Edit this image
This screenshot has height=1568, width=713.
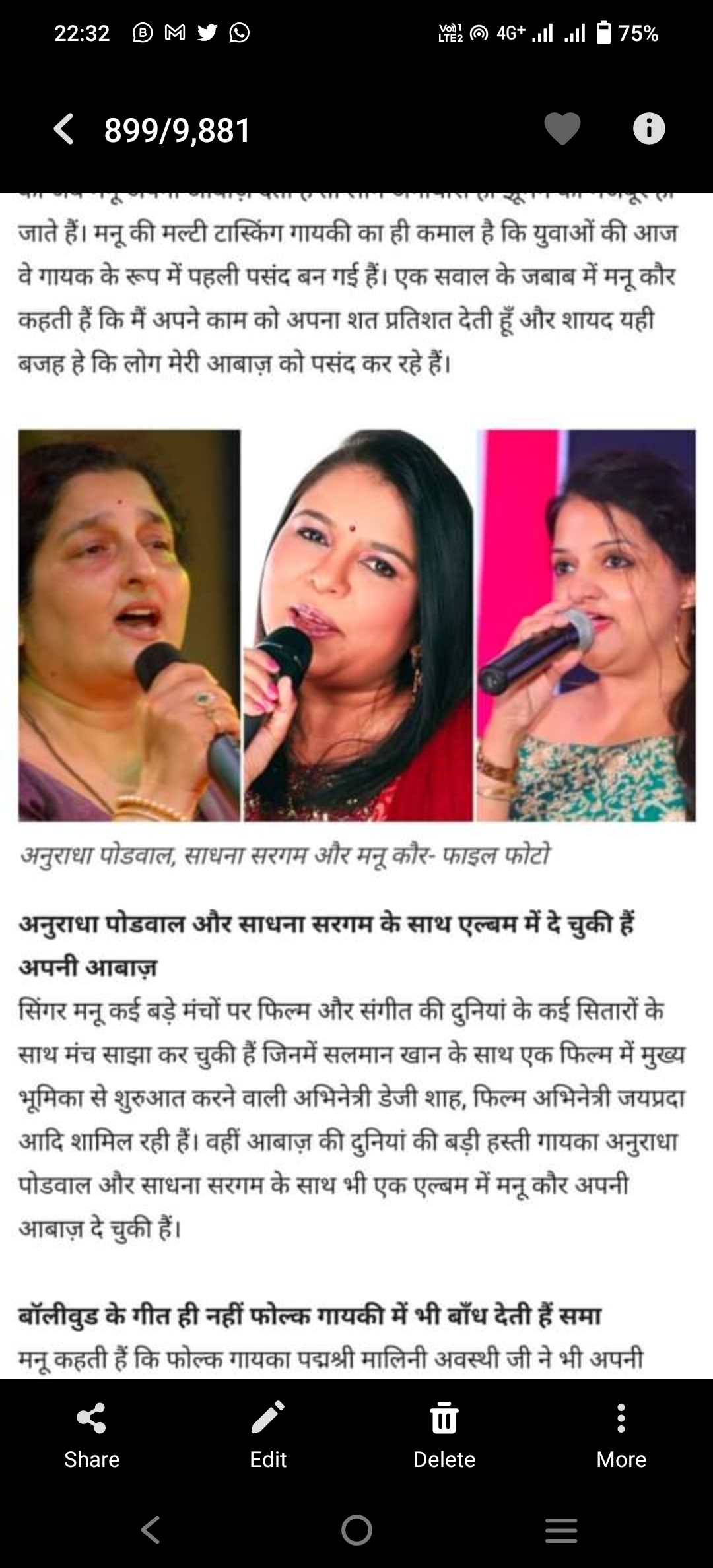pos(268,1432)
